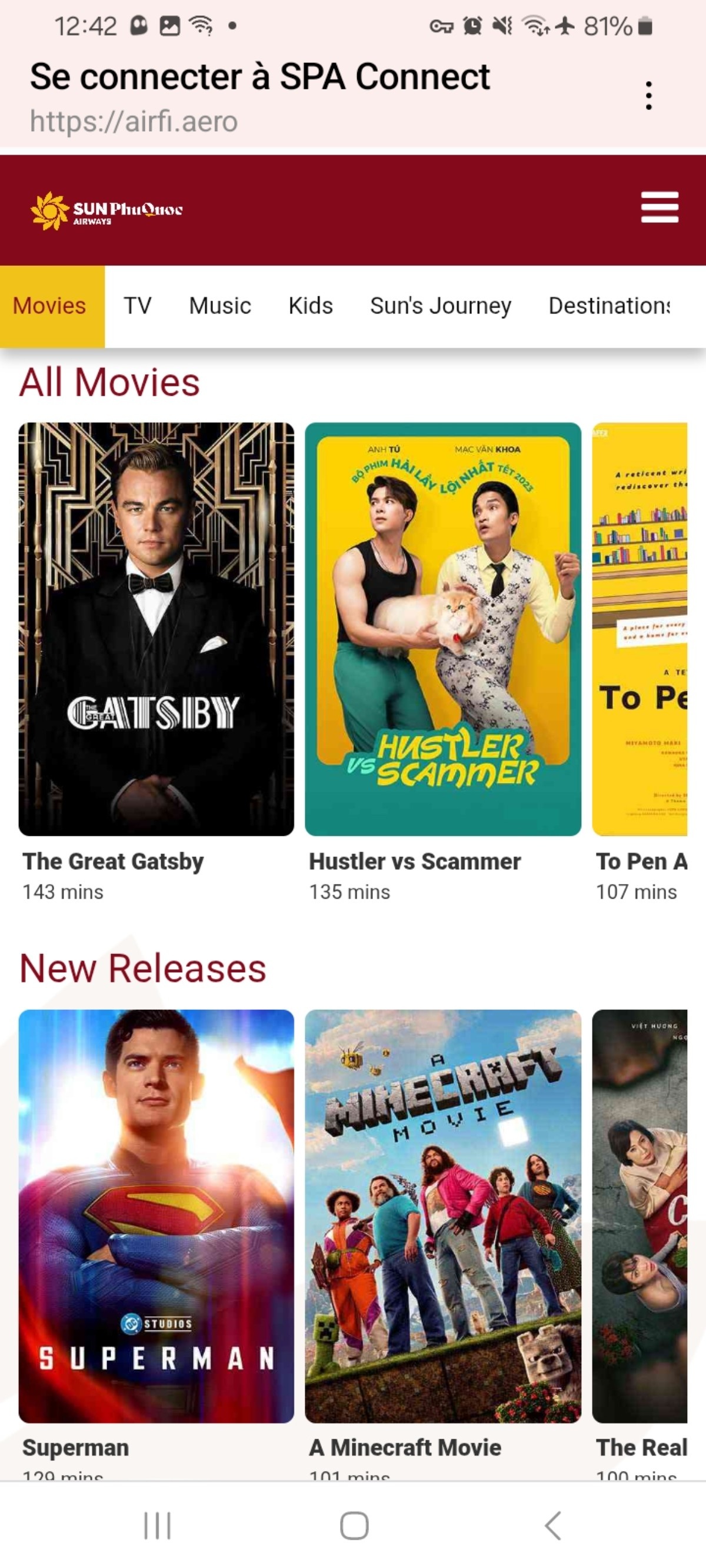Open the Destinations tab
The height and width of the screenshot is (1568, 706).
609,306
